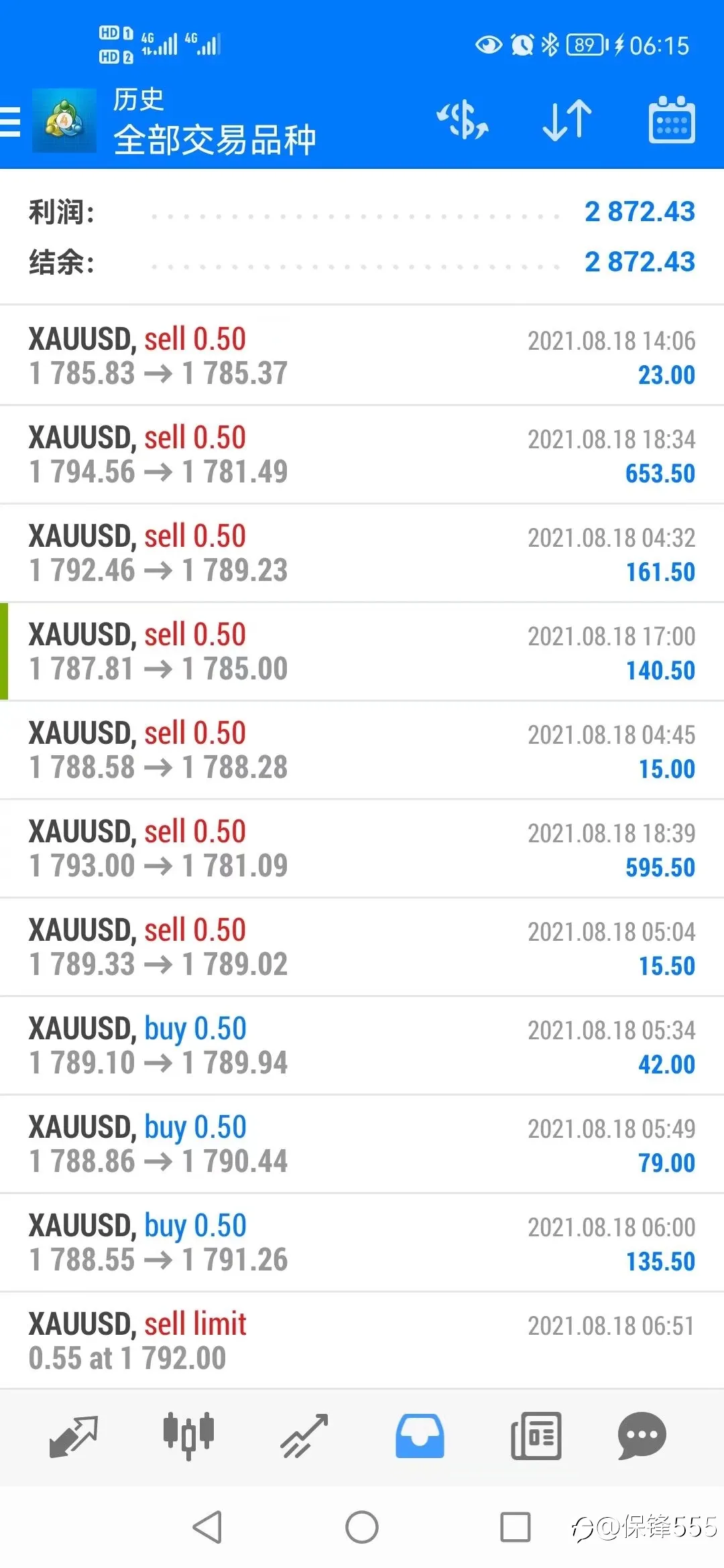Switch to the Trade tab
724x1568 pixels.
click(304, 1436)
